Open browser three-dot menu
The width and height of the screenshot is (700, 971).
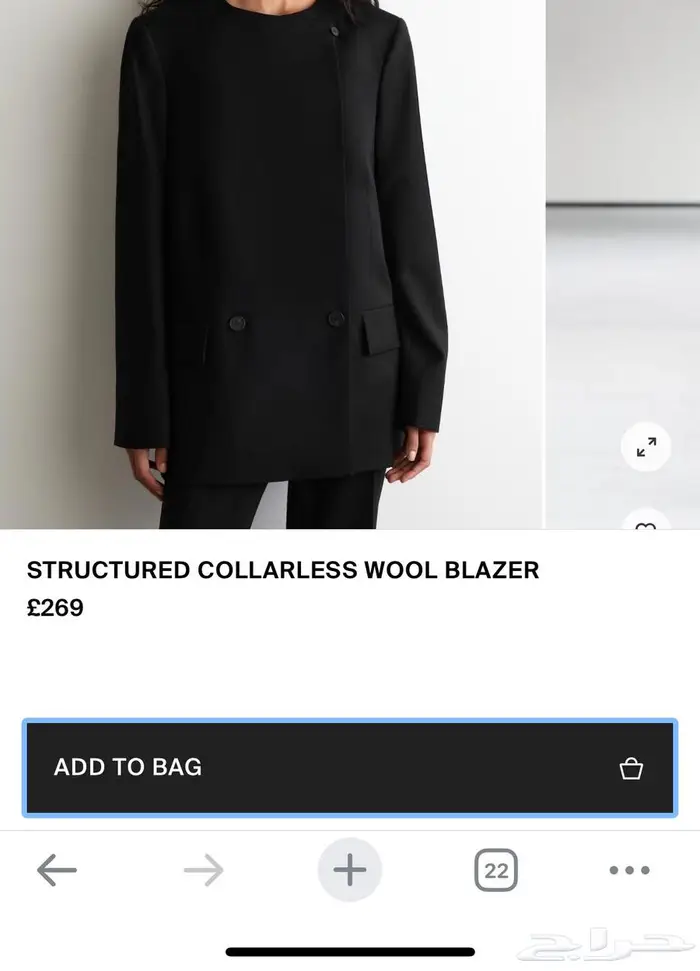point(629,870)
